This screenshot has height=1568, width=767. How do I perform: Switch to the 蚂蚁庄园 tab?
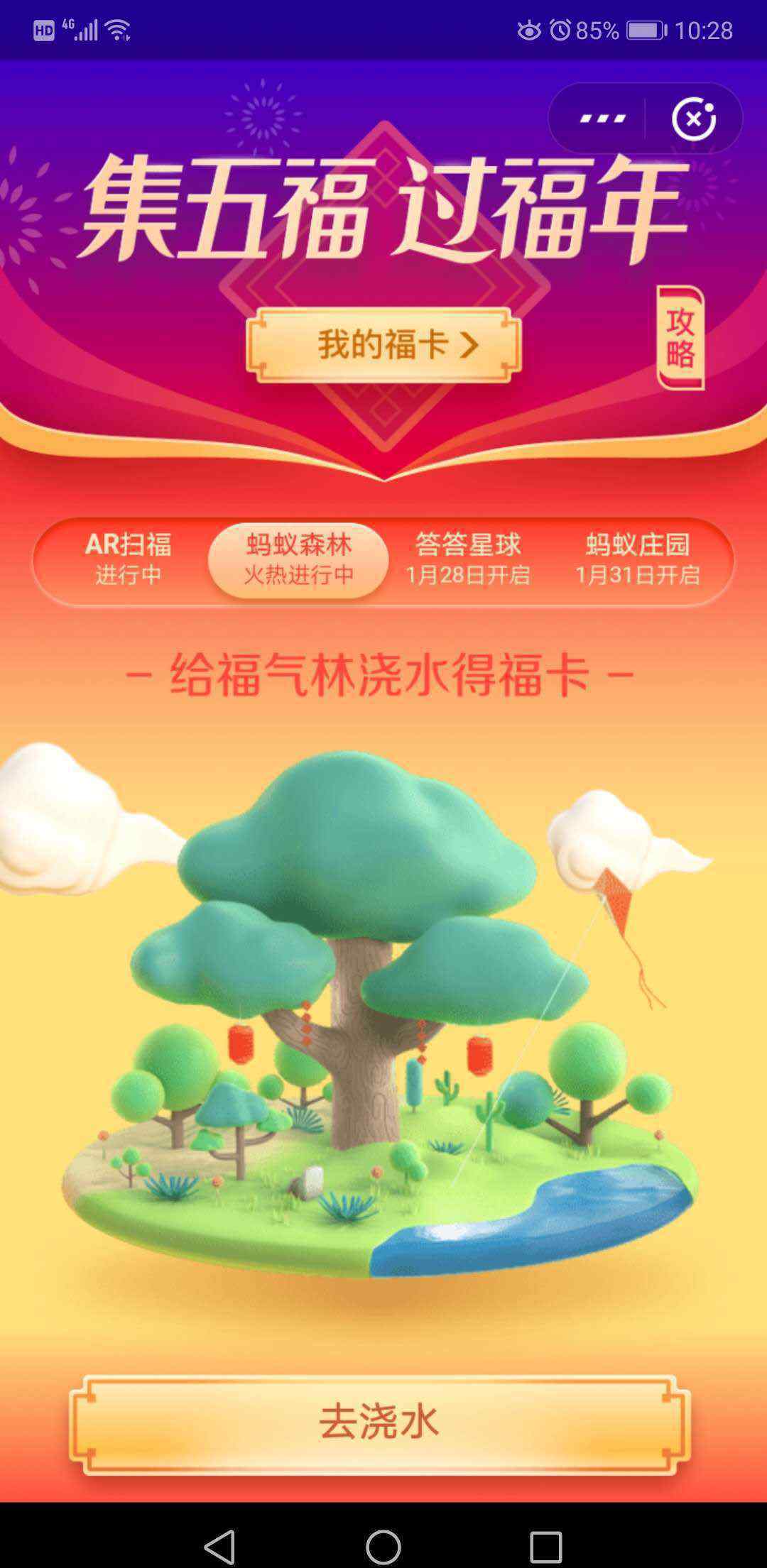(x=638, y=560)
